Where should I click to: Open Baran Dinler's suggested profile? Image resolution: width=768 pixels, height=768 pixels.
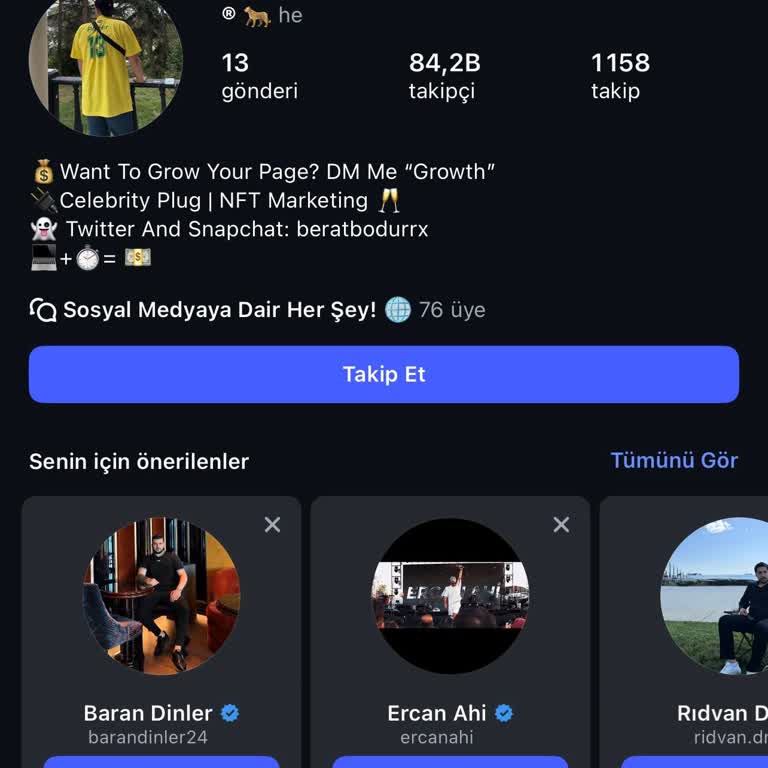pyautogui.click(x=161, y=595)
